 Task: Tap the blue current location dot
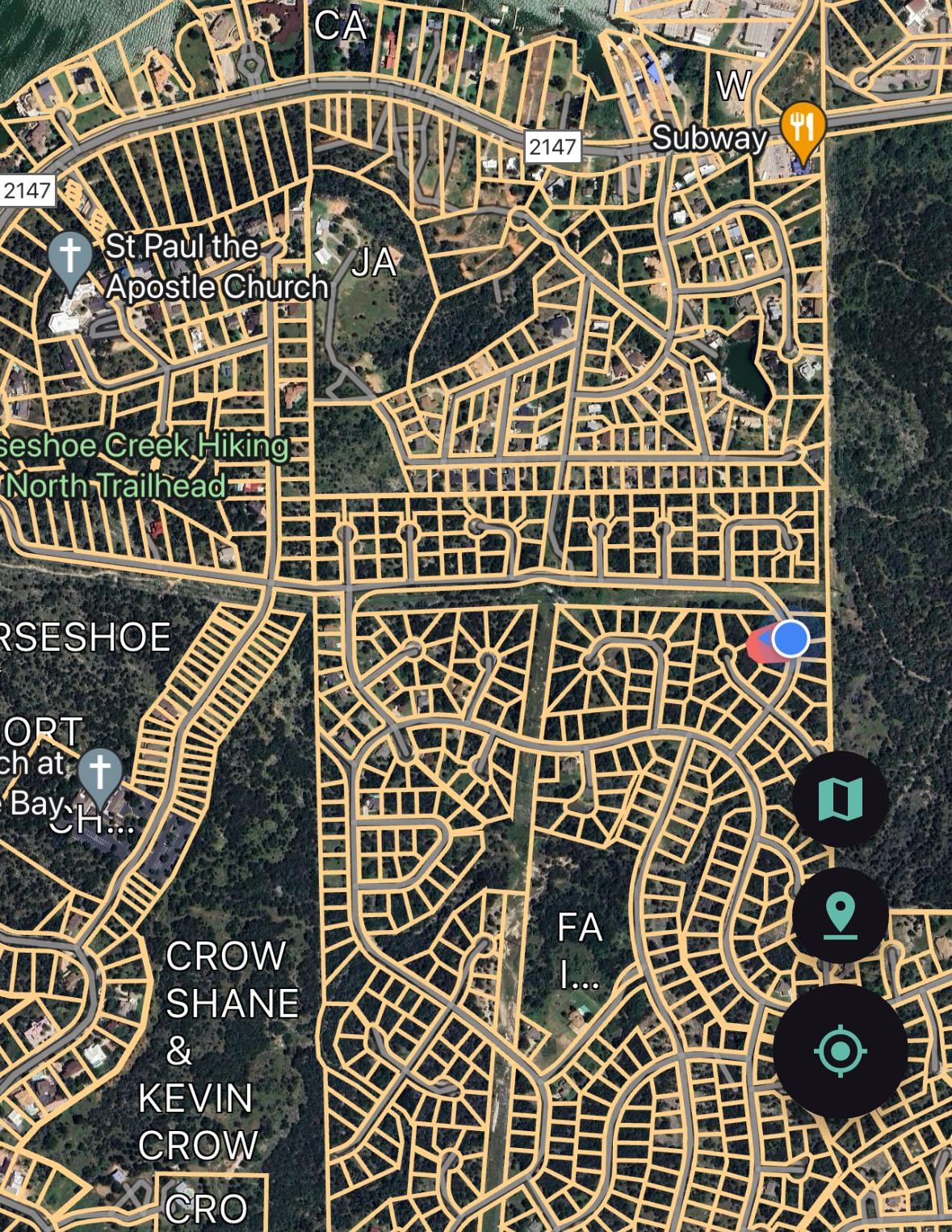(790, 639)
